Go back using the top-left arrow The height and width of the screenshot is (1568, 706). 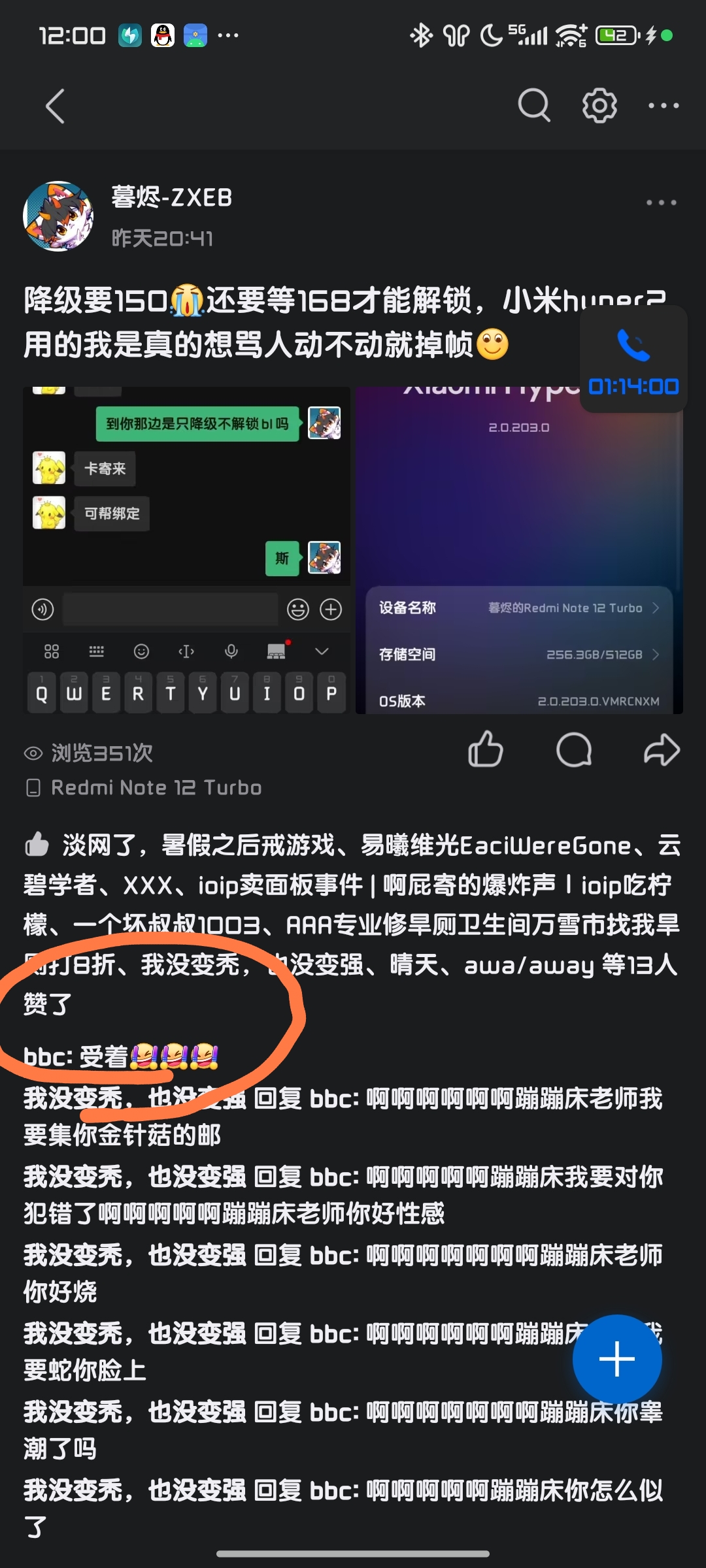[55, 106]
